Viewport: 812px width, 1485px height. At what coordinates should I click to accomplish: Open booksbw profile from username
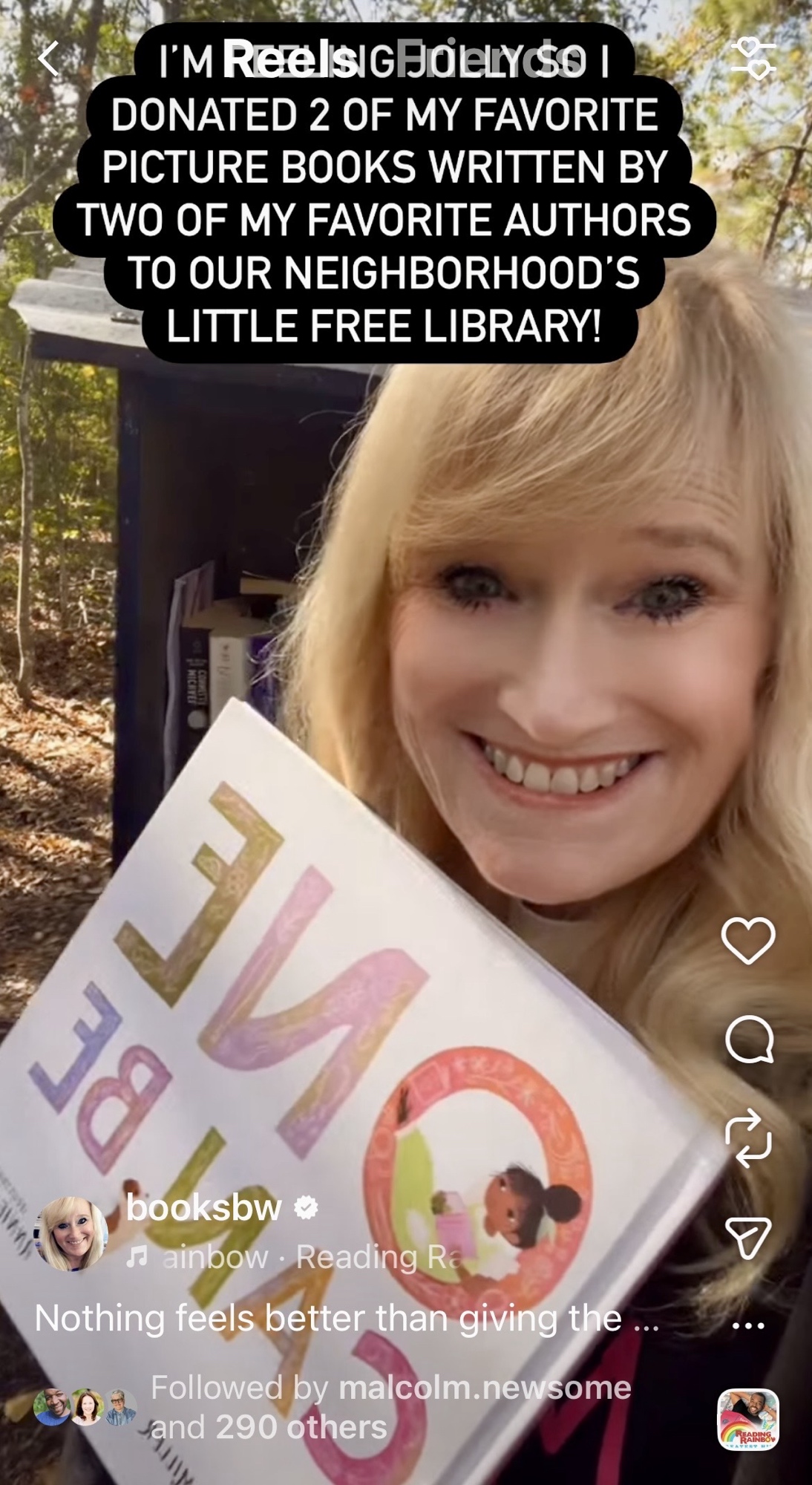(x=204, y=1208)
